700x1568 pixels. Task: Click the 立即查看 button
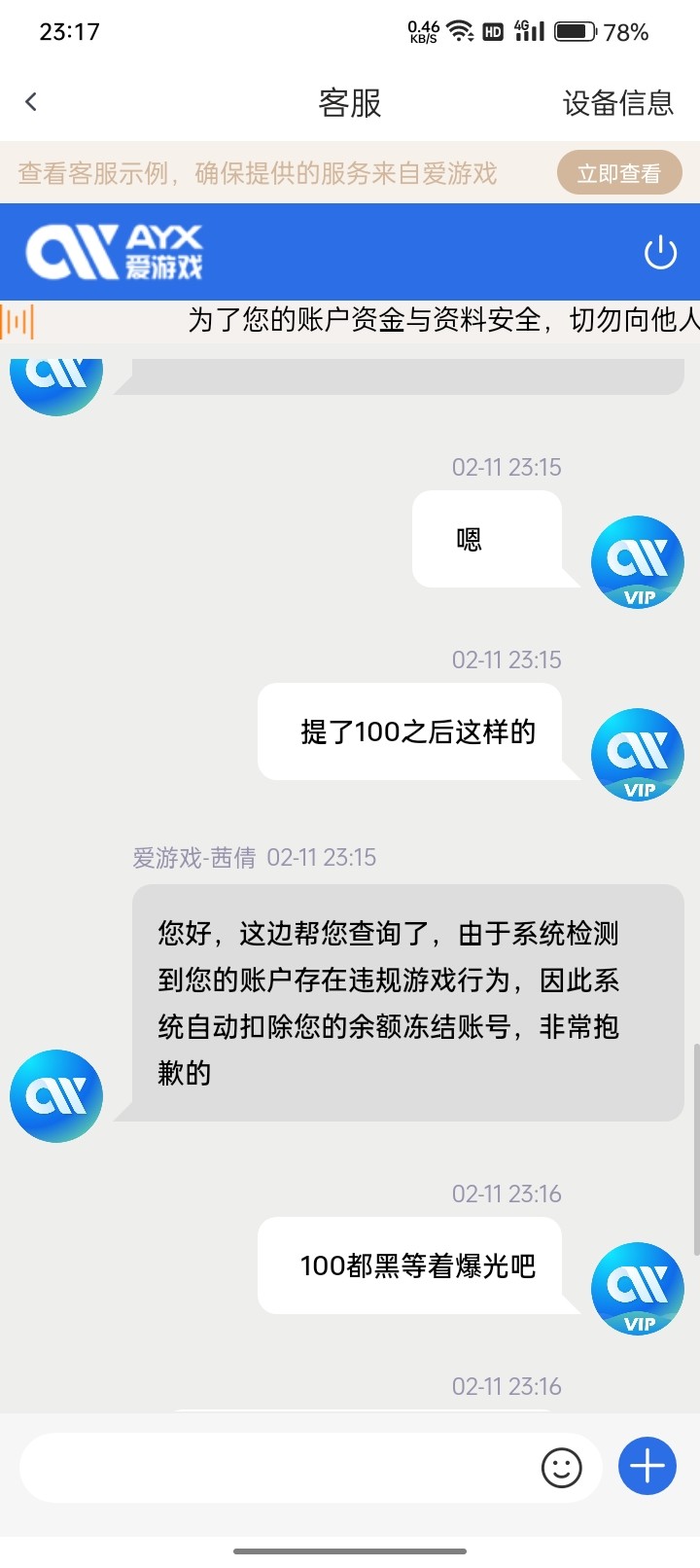coord(619,171)
